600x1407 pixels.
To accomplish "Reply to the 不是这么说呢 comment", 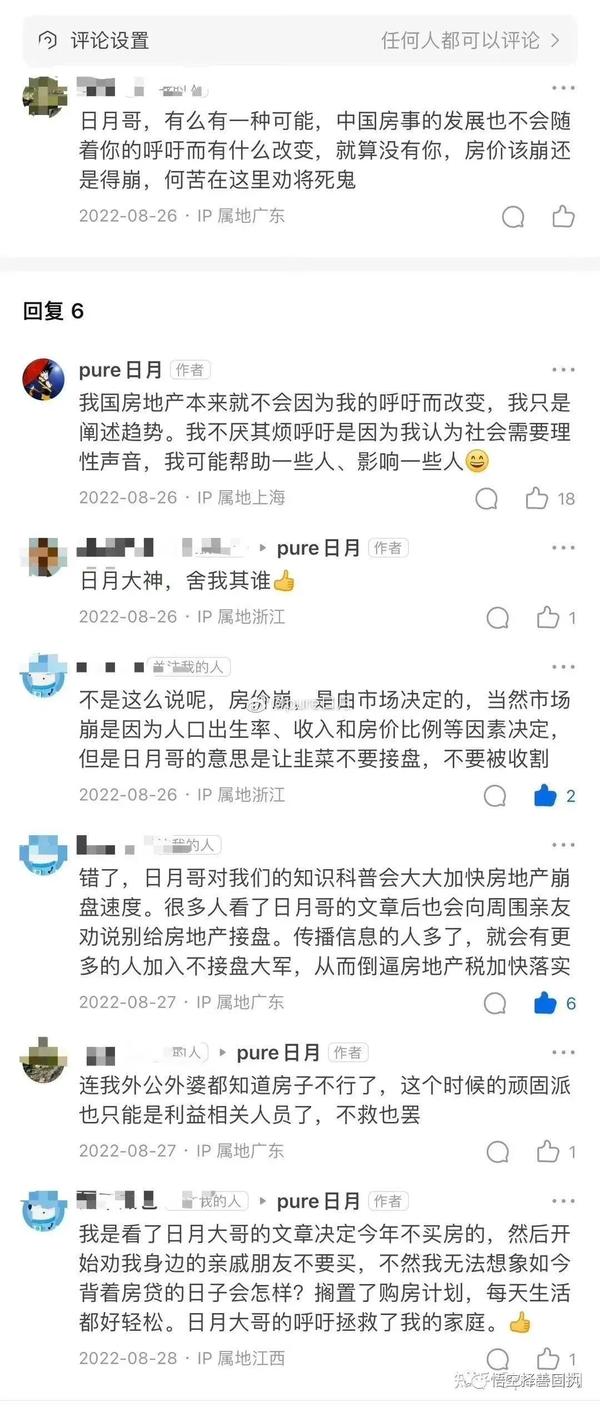I will pyautogui.click(x=495, y=796).
